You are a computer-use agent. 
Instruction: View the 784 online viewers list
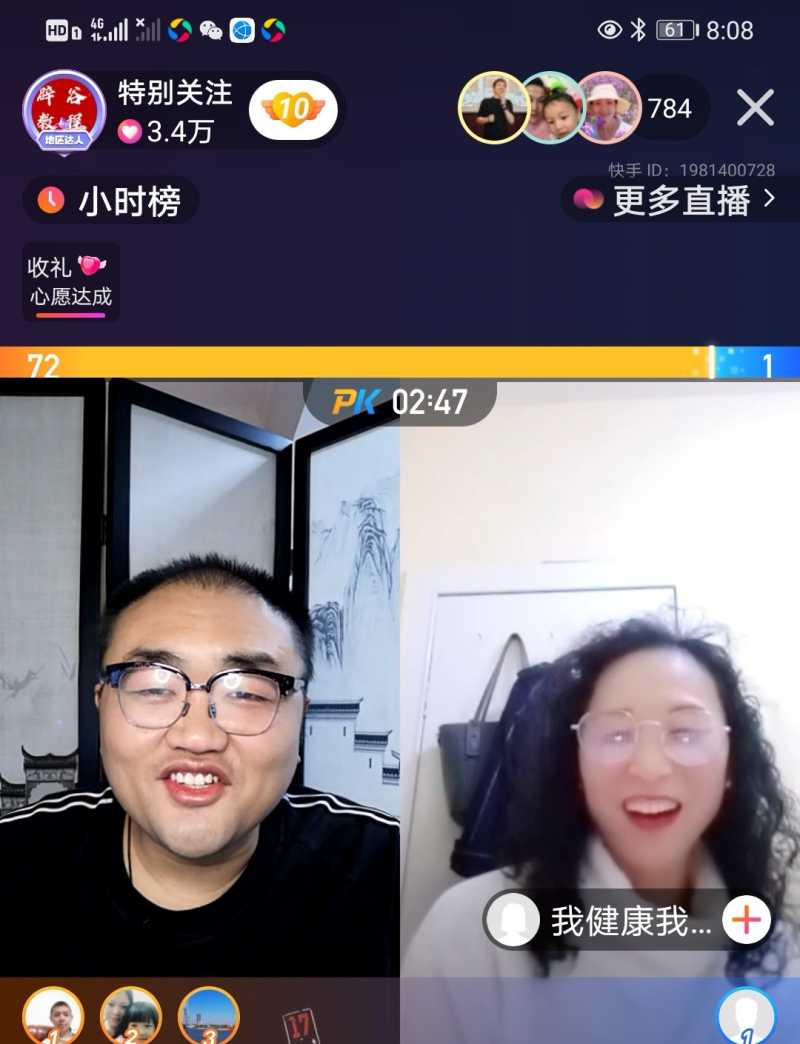click(x=670, y=108)
